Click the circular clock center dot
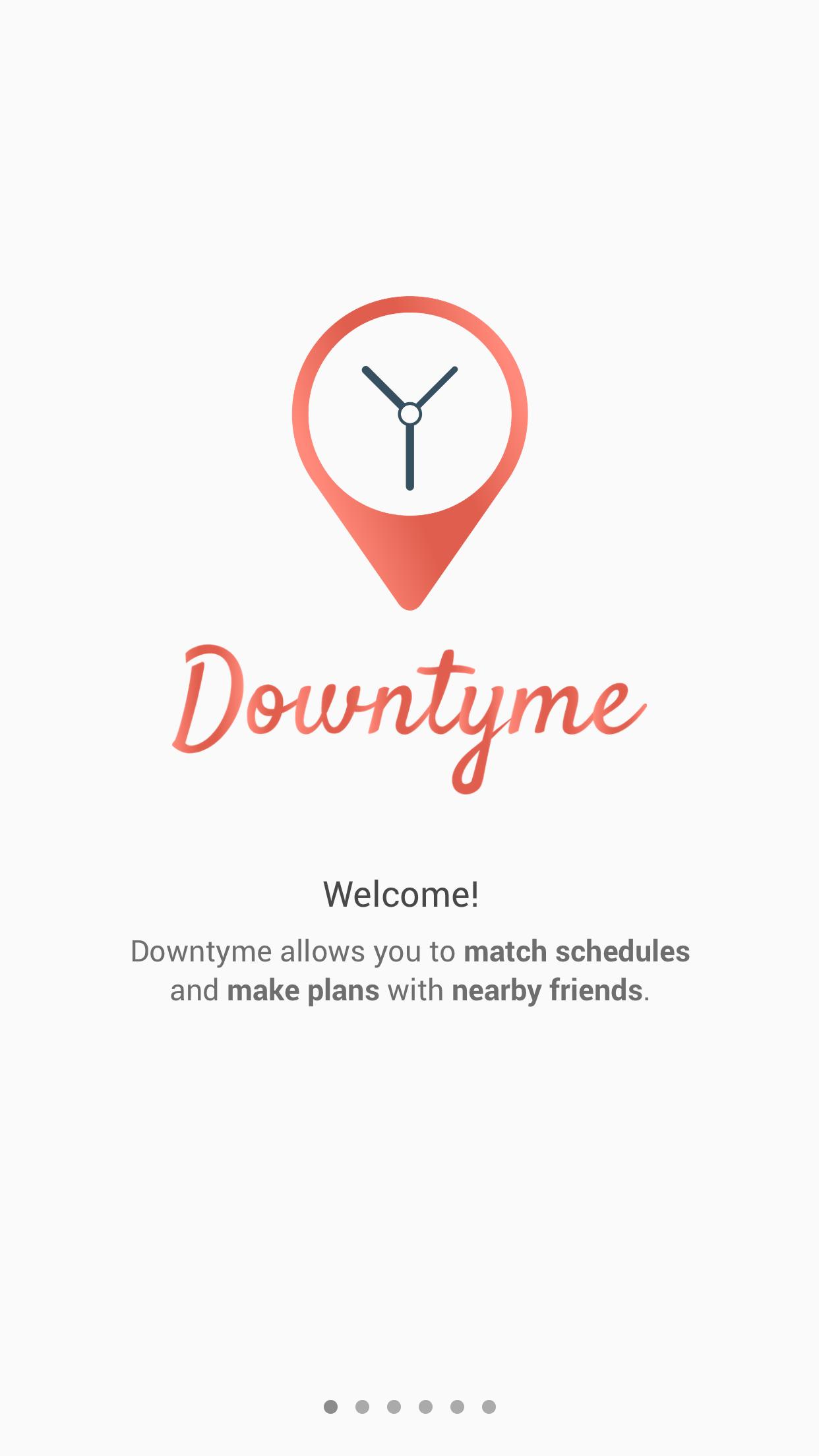 (410, 414)
